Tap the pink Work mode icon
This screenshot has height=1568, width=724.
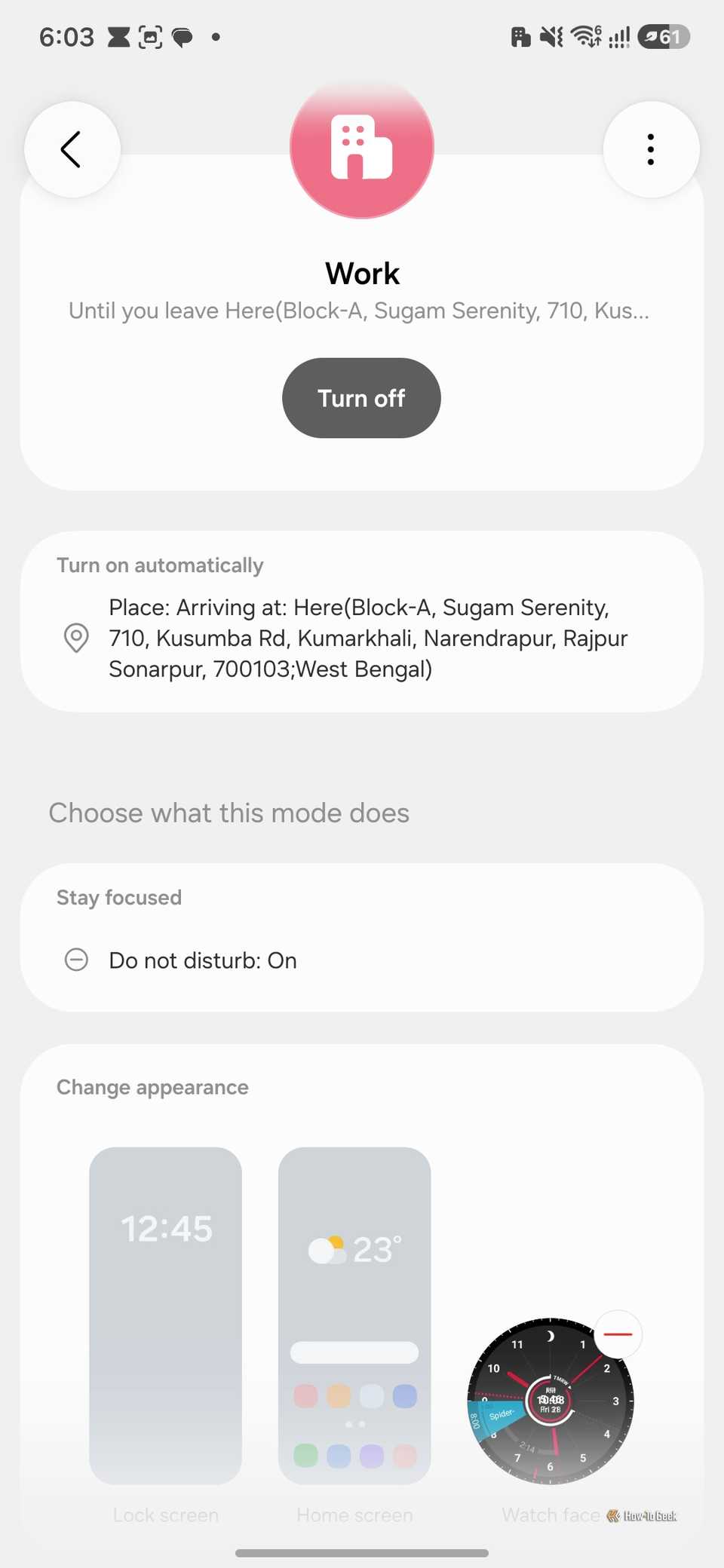click(362, 147)
